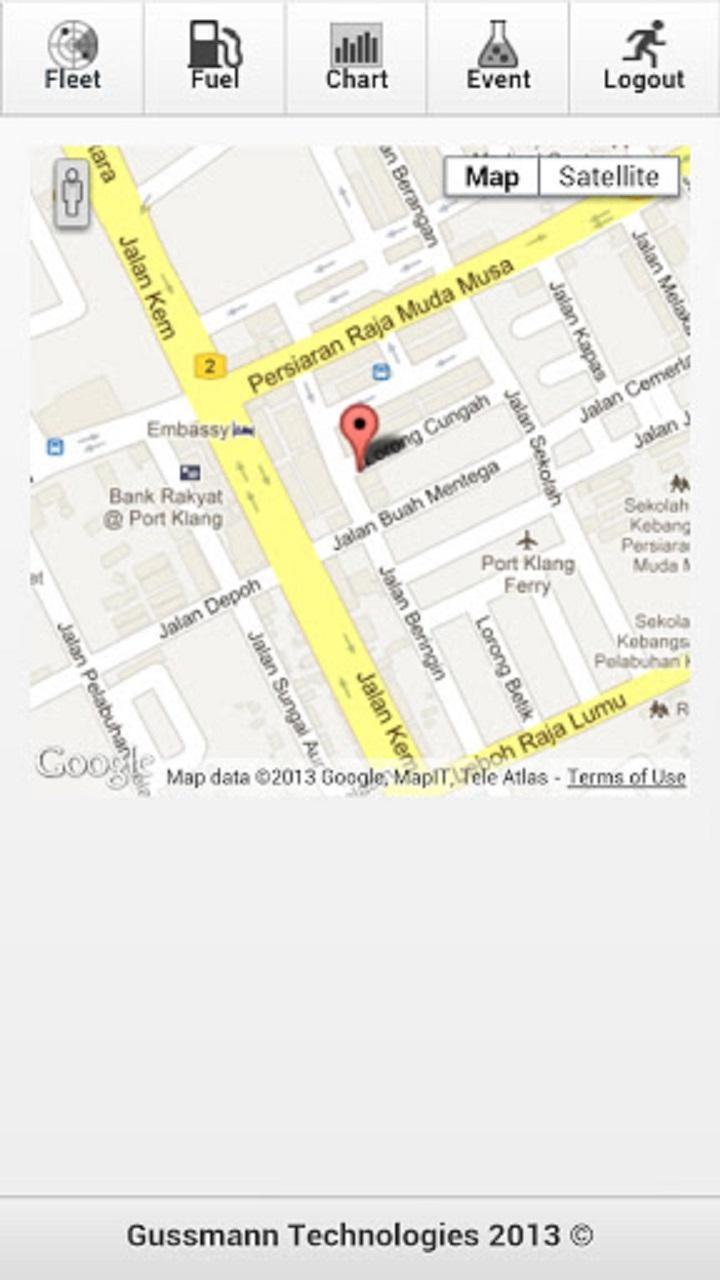Viewport: 720px width, 1280px height.
Task: Open the Fleet tab
Action: (72, 58)
